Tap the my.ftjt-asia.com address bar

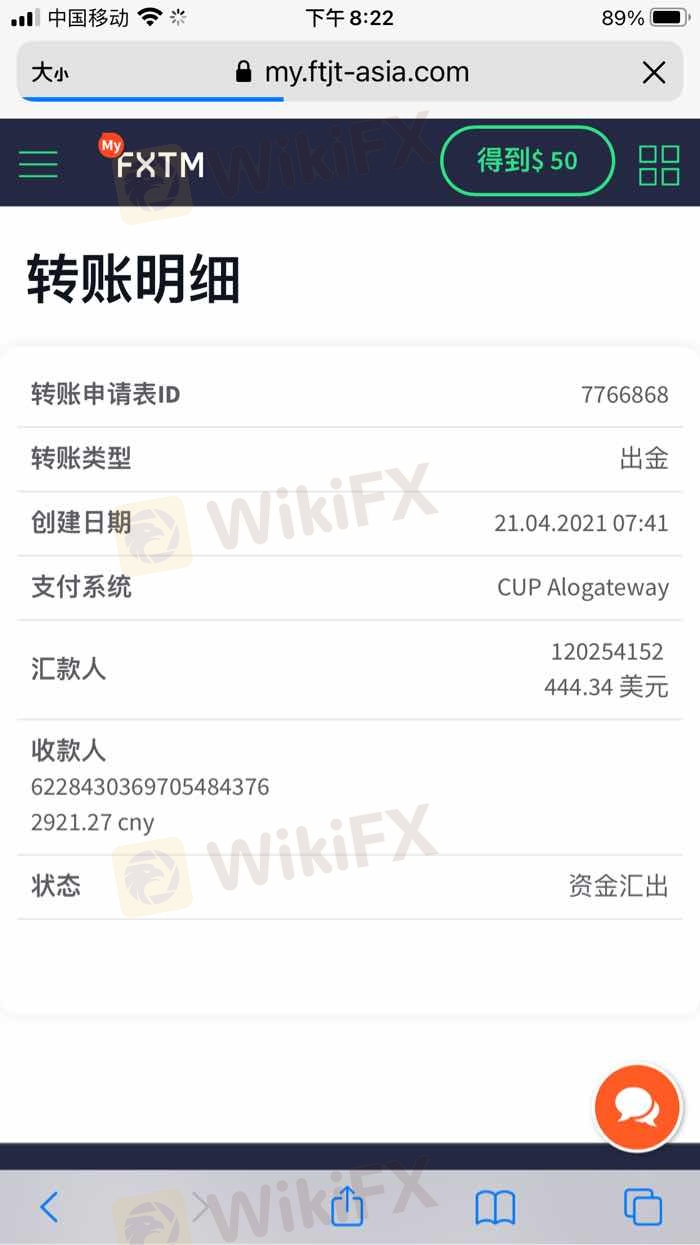(x=352, y=72)
